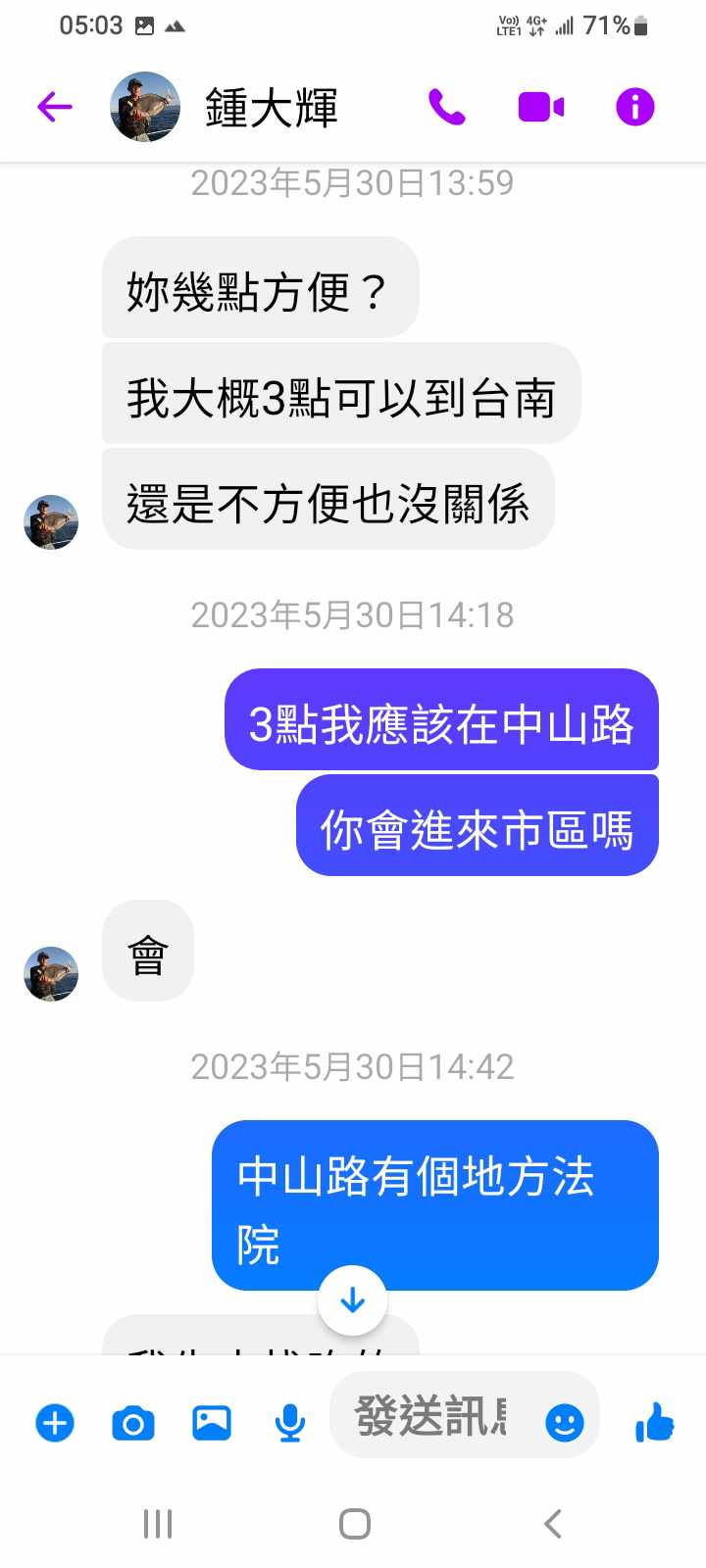Choose a photo from the gallery

[x=212, y=1422]
